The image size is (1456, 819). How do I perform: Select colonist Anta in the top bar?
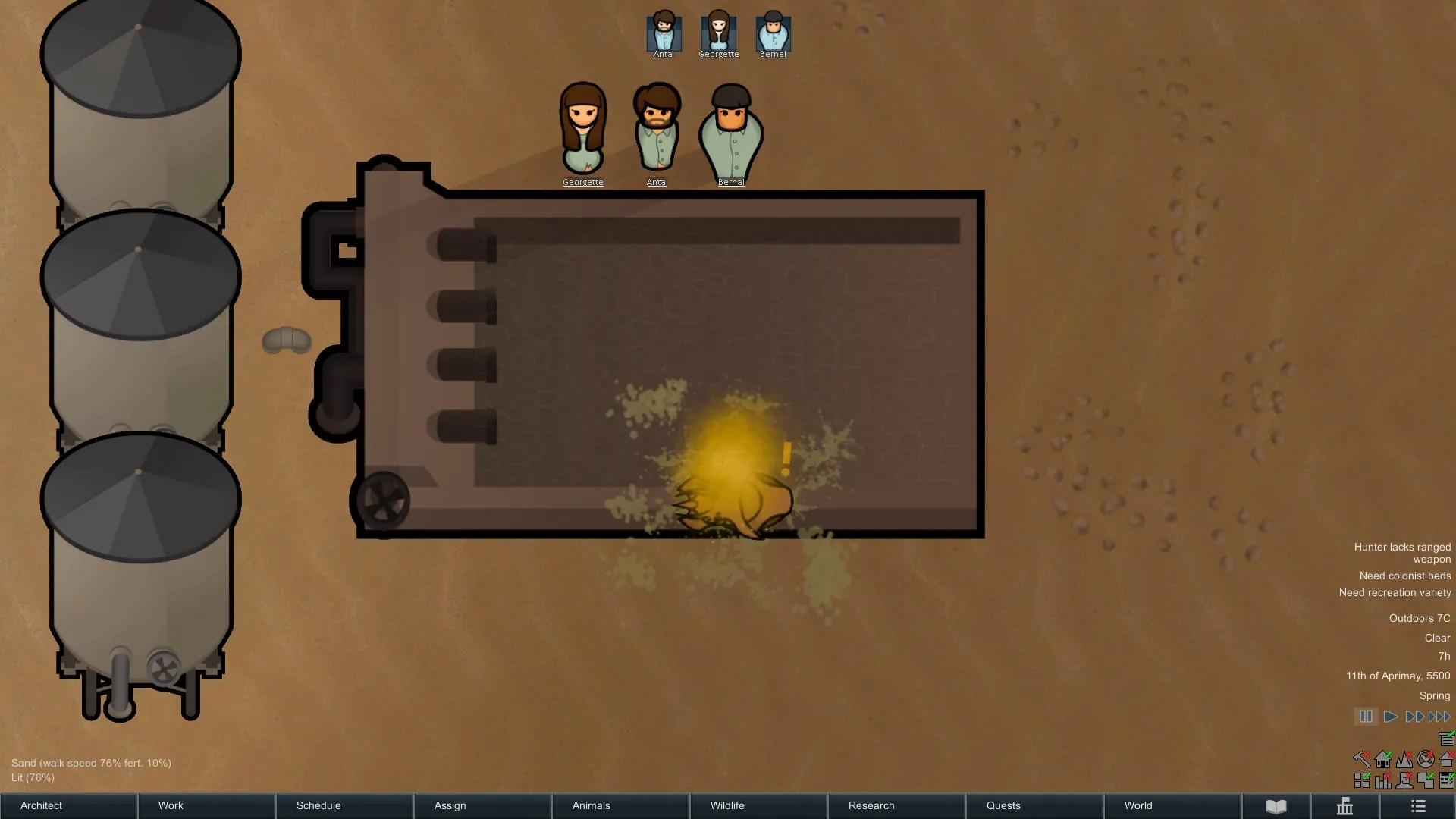pos(664,32)
